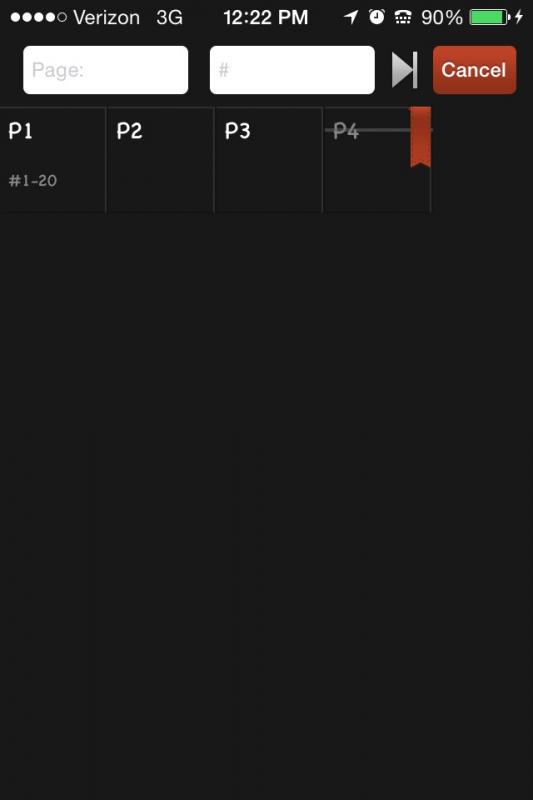The height and width of the screenshot is (800, 533).
Task: Select page P3
Action: pos(268,160)
